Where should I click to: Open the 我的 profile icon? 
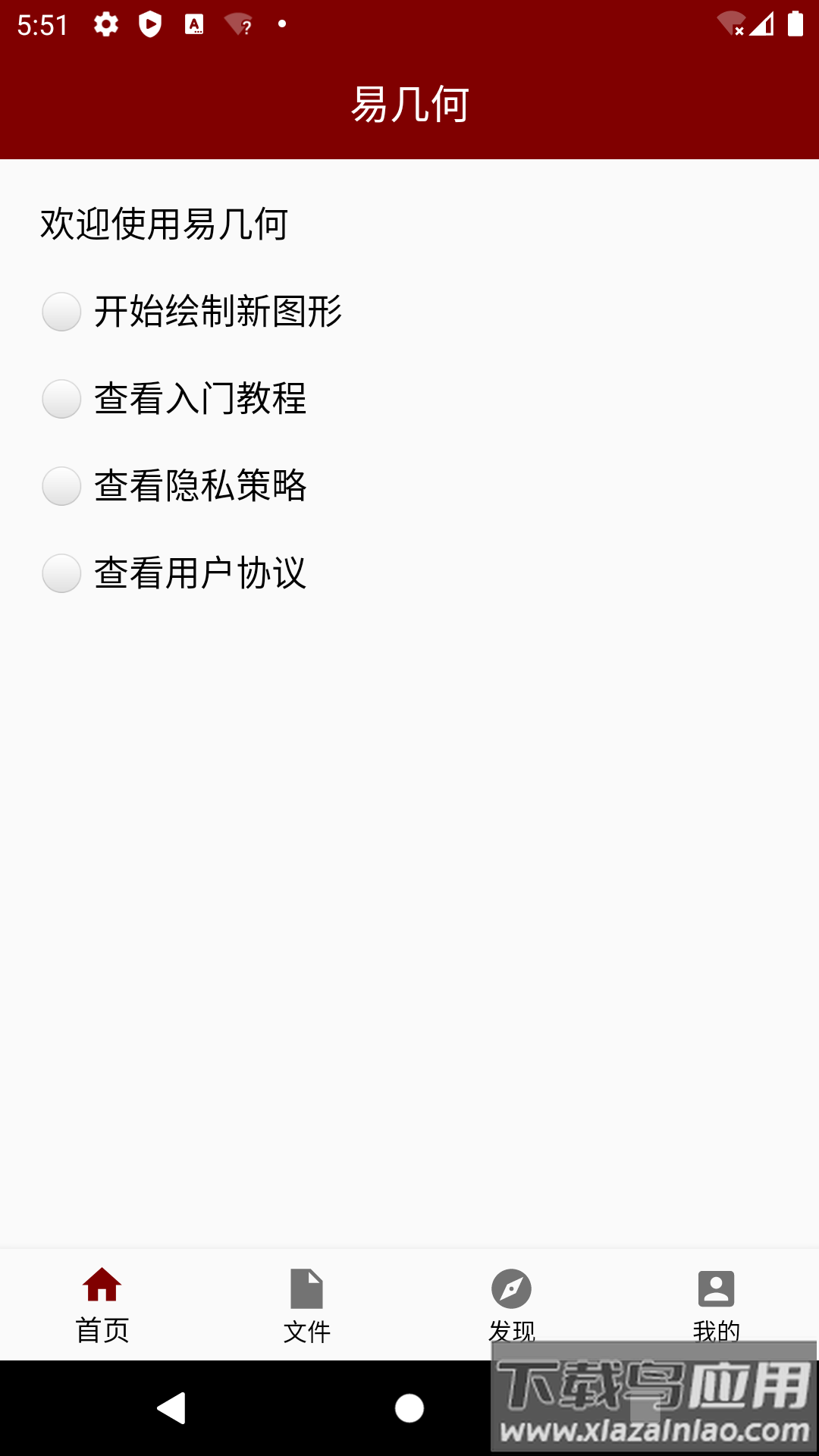(717, 1288)
